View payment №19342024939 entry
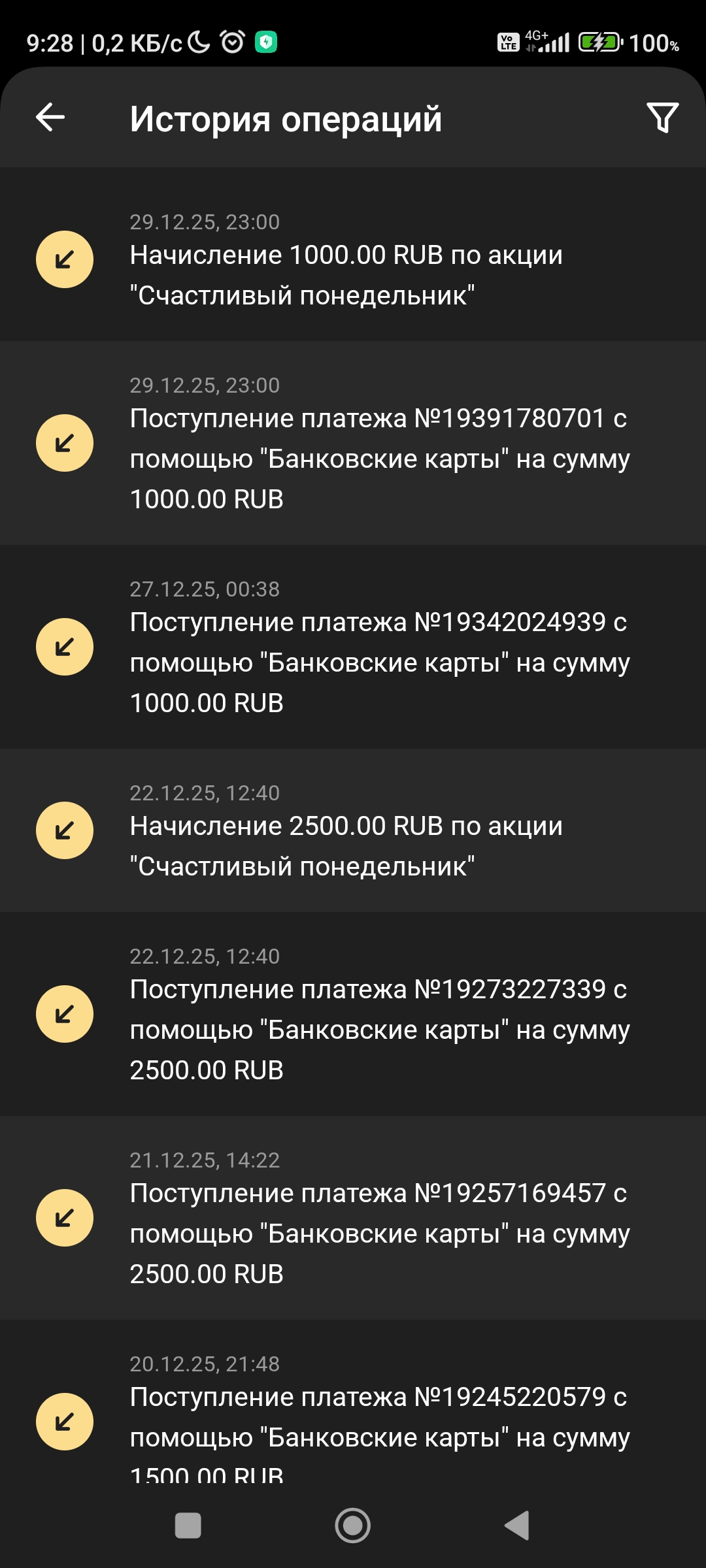 coord(353,647)
